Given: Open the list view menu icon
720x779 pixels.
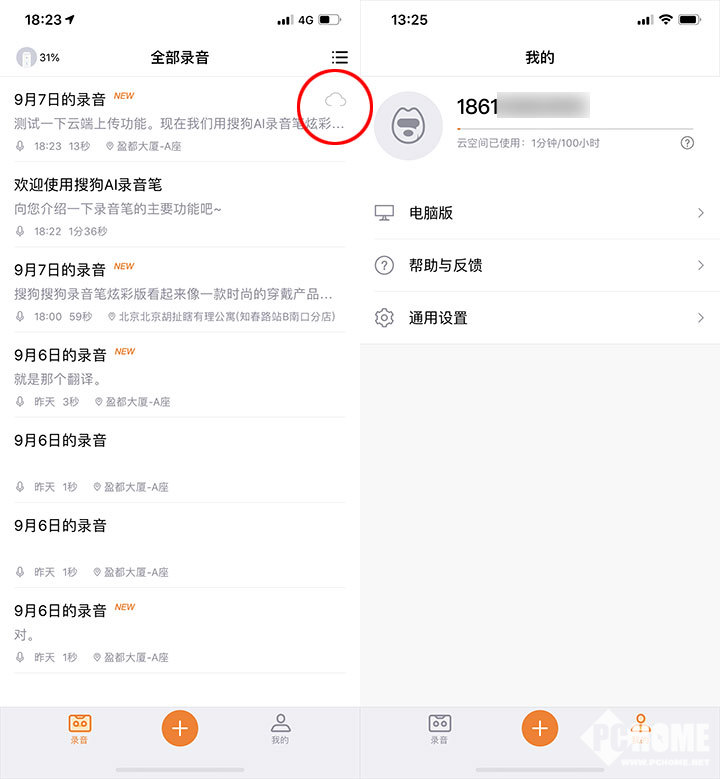Looking at the screenshot, I should click(340, 58).
